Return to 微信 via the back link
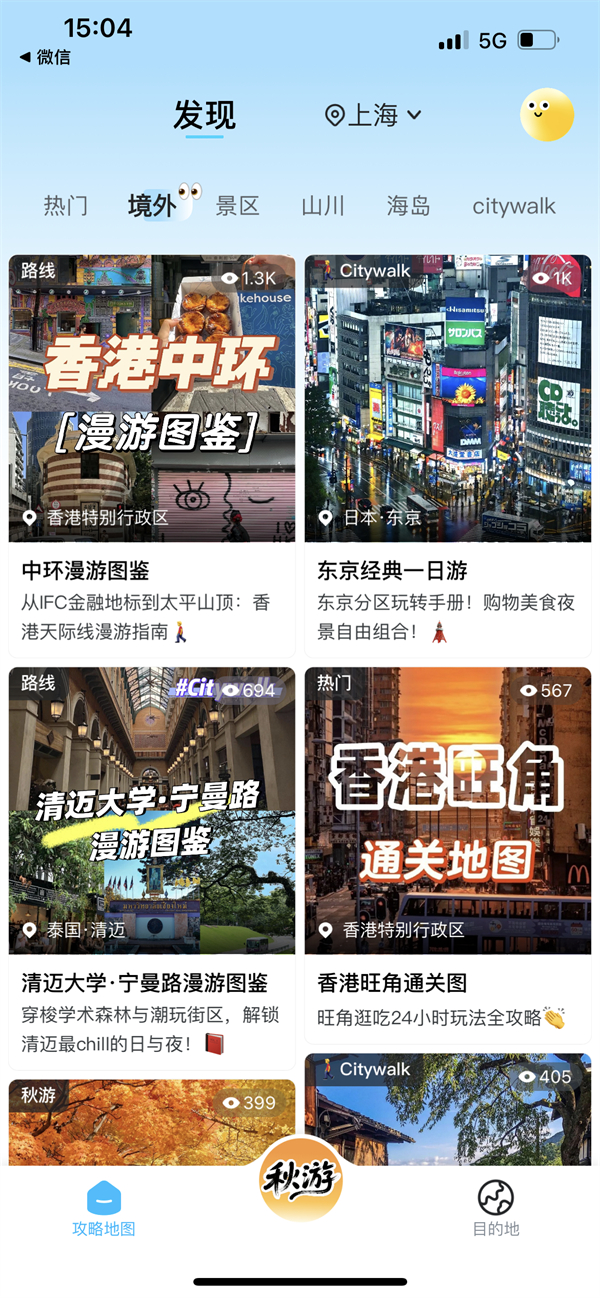The image size is (600, 1298). [x=46, y=57]
